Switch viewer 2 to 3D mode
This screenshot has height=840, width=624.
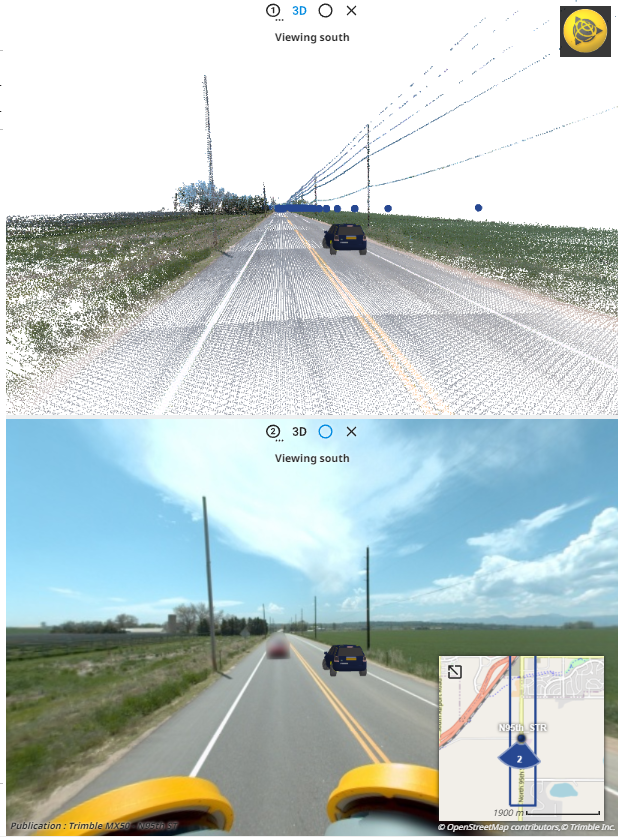pos(299,432)
